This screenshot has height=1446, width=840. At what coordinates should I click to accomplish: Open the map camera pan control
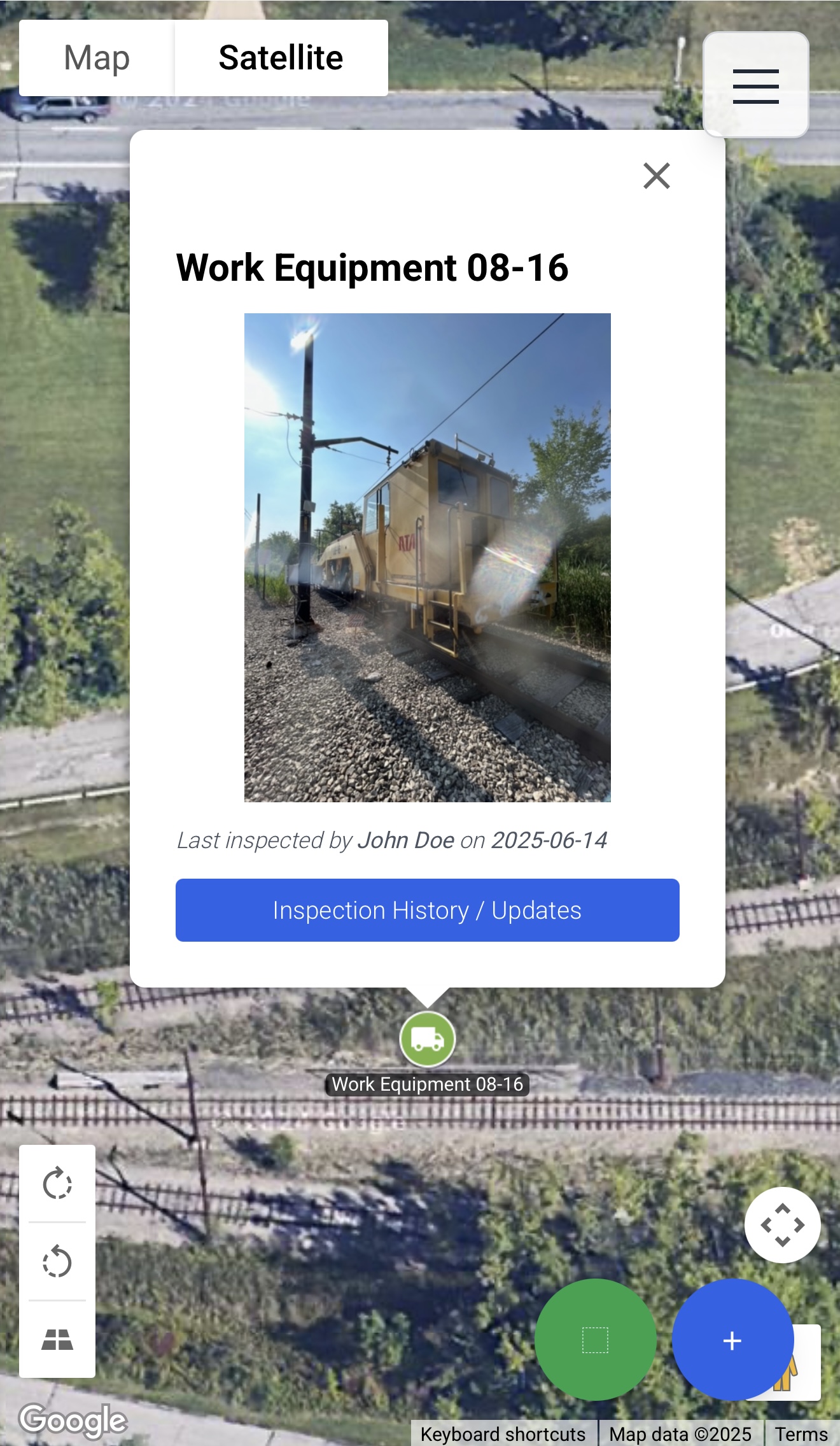pos(782,1224)
